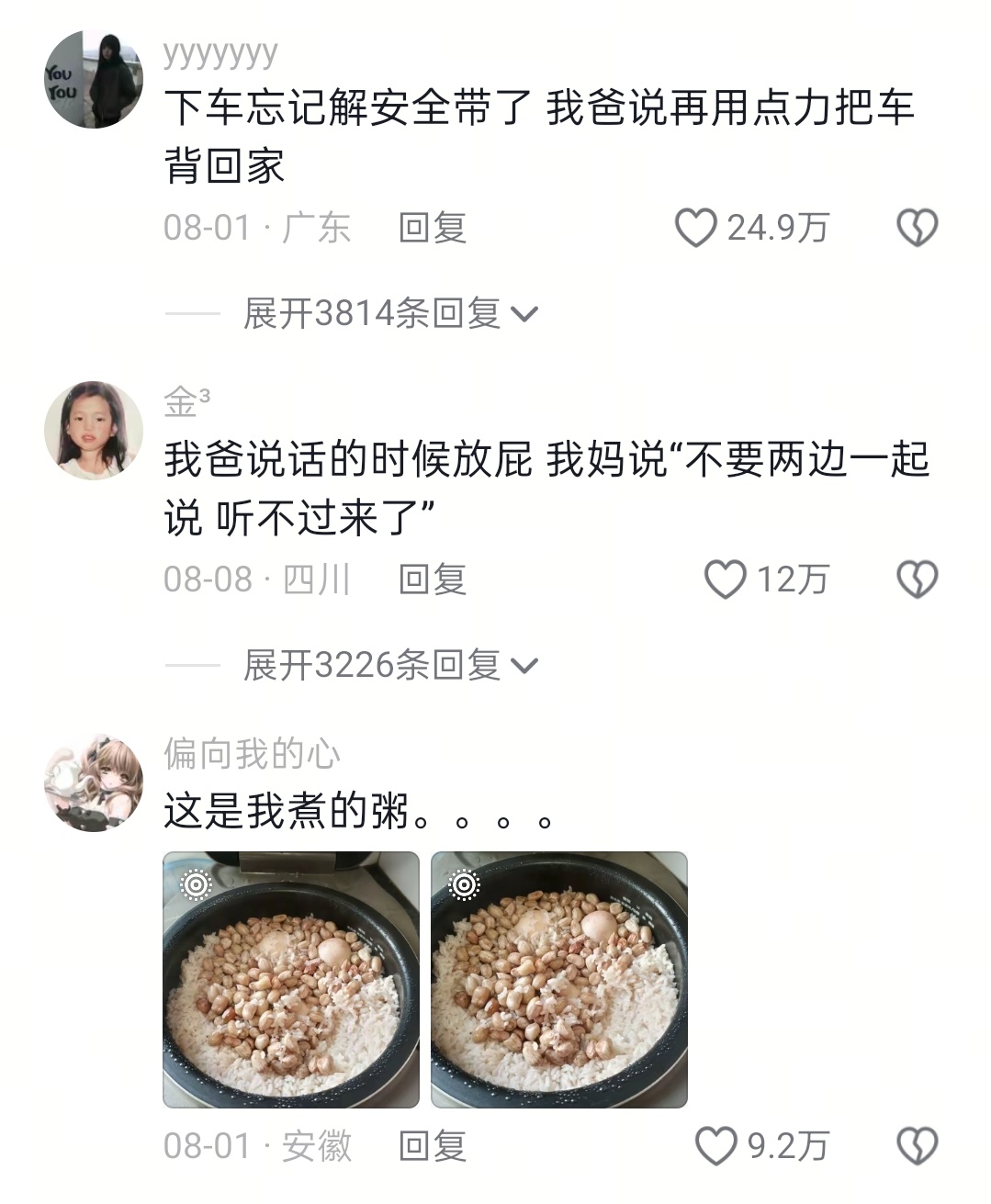
Task: Reply to 偏向我的心's porridge comment
Action: (433, 1146)
